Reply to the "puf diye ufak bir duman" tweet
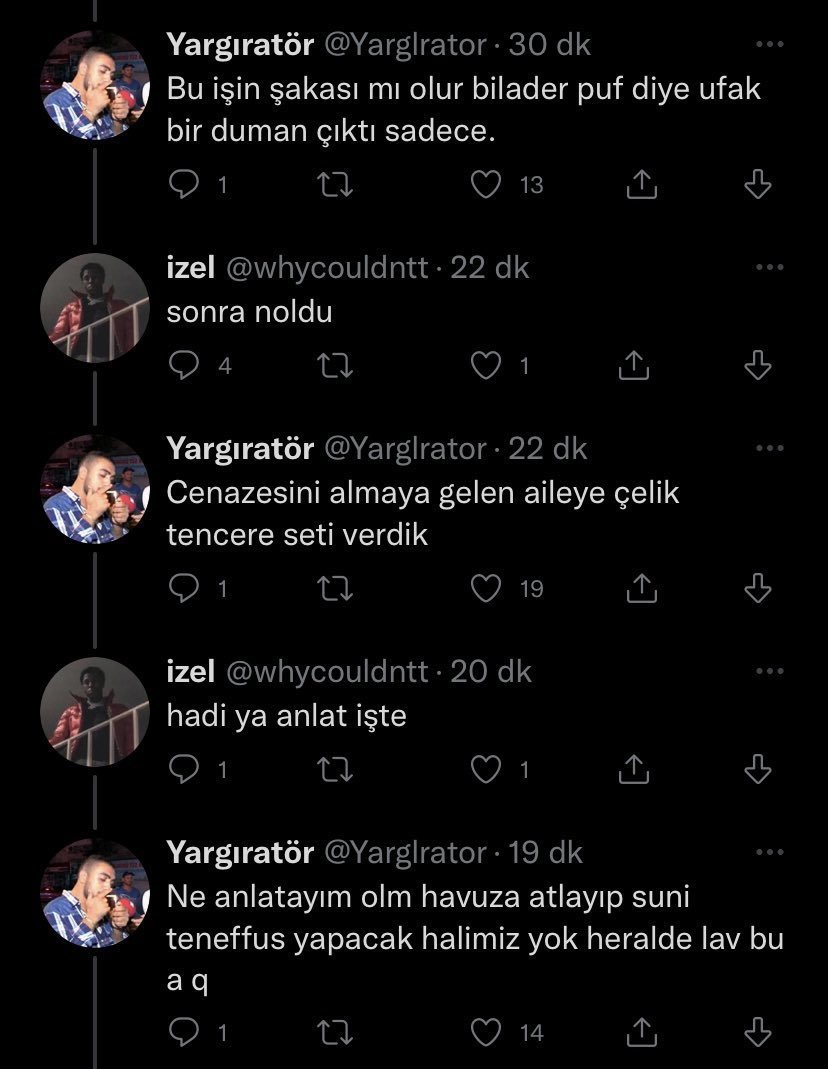828x1069 pixels. (x=184, y=185)
